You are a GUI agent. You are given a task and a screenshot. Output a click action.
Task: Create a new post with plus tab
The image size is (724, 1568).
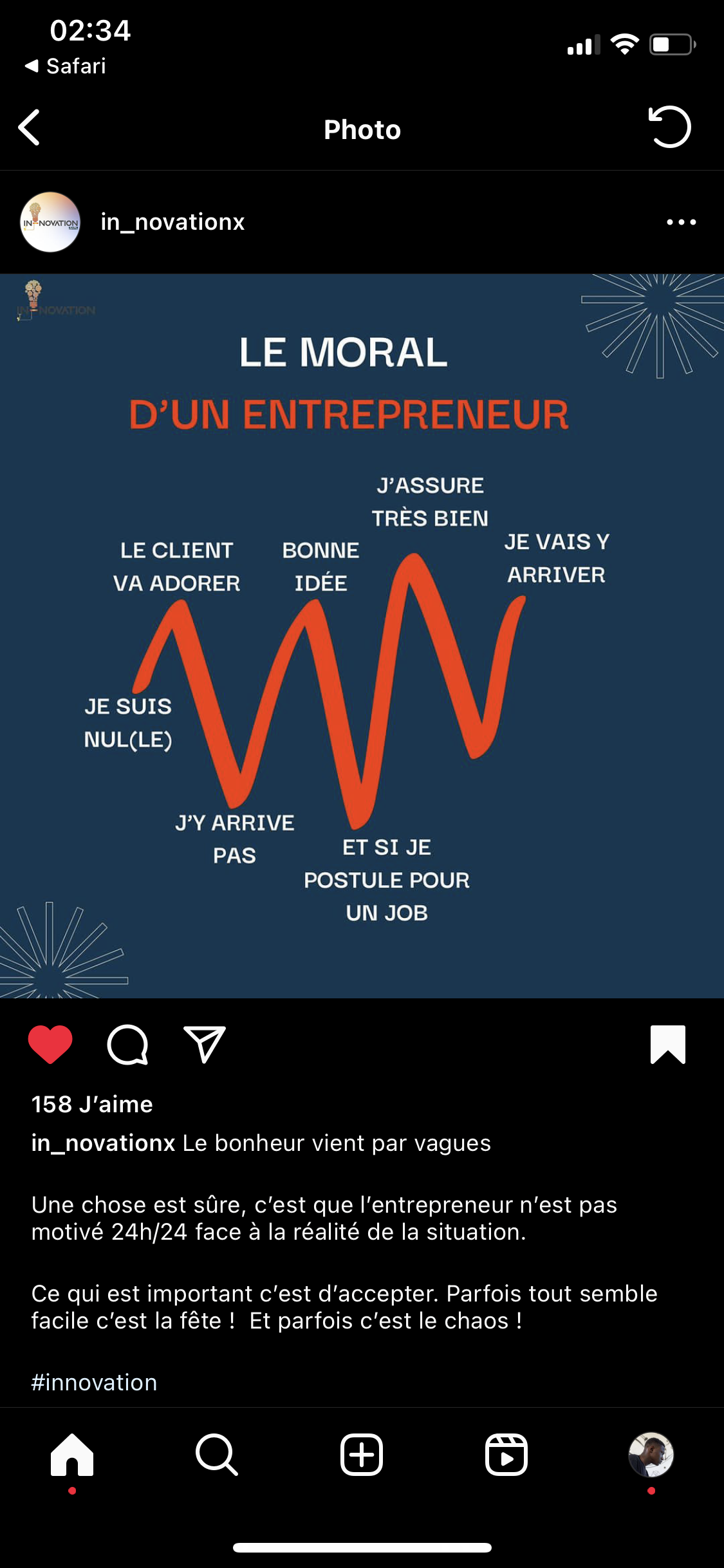[362, 1455]
